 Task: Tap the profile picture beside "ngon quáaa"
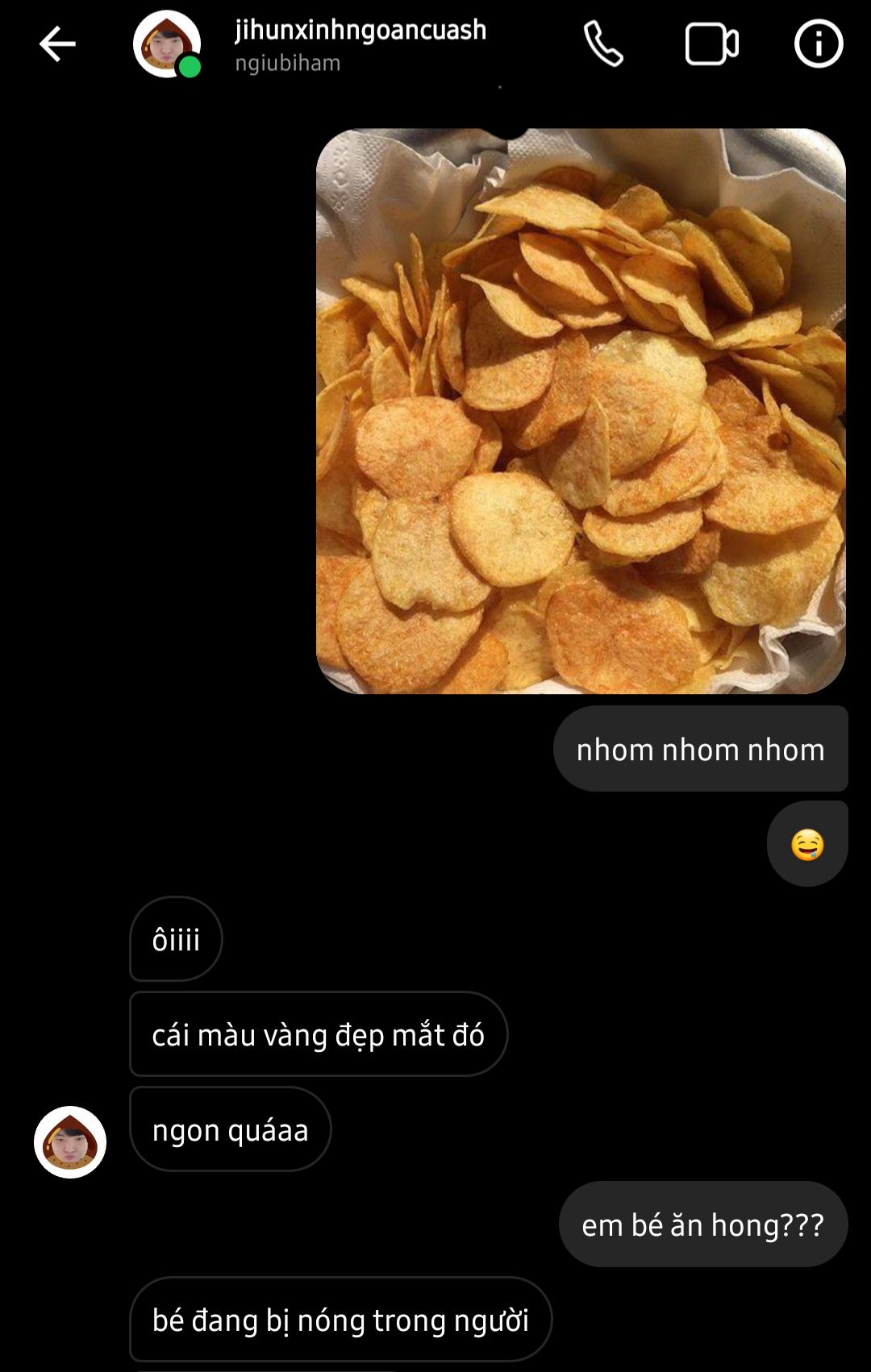coord(70,1142)
